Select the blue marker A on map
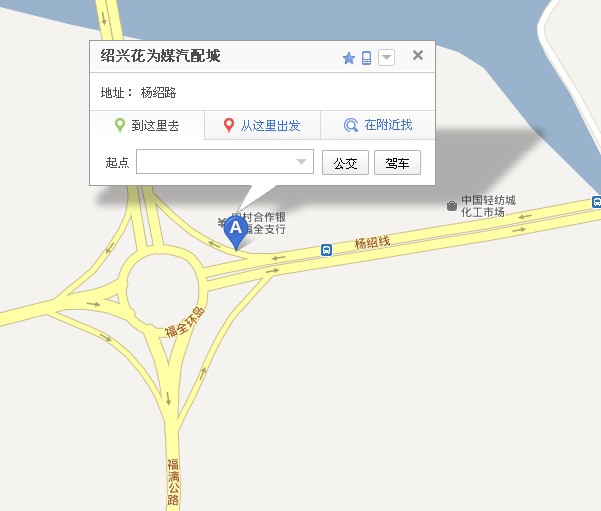 235,230
